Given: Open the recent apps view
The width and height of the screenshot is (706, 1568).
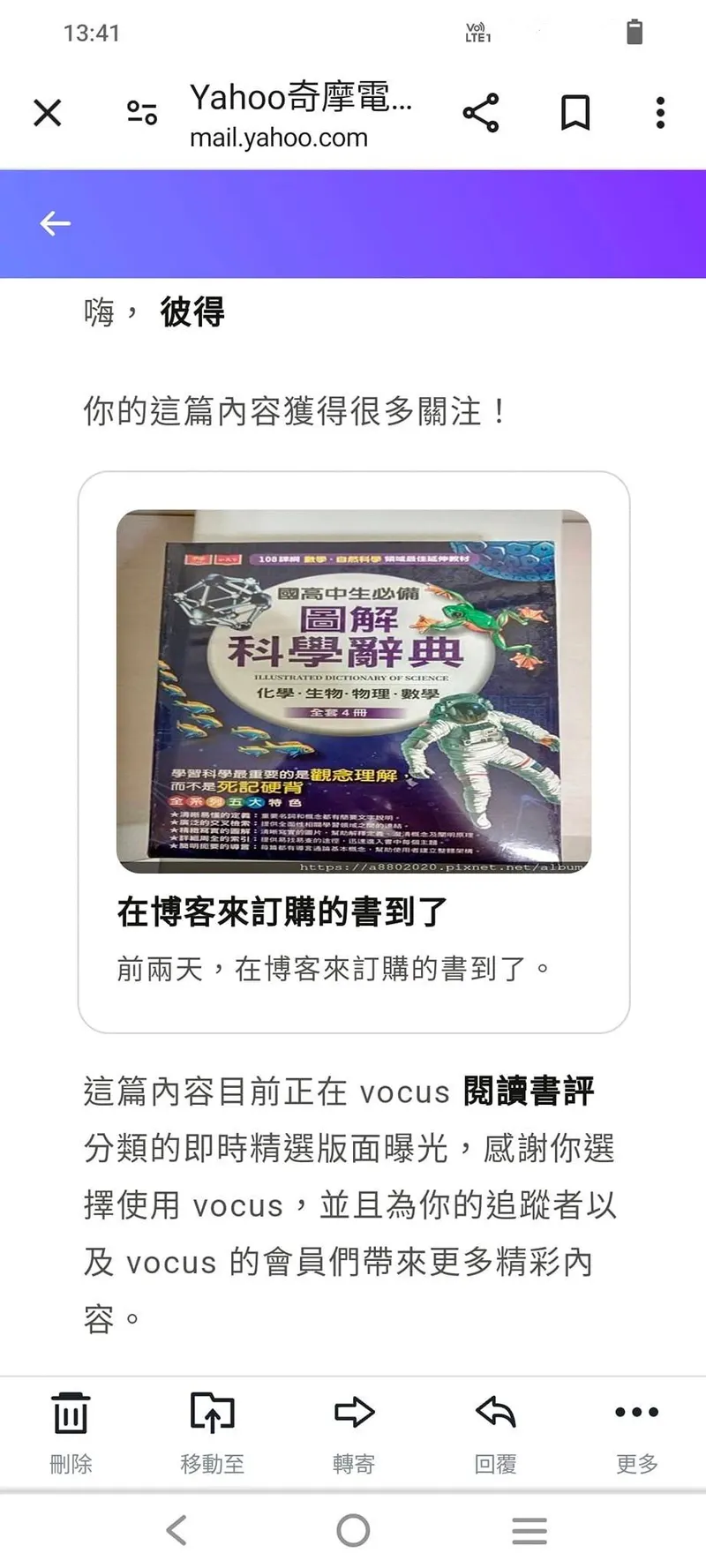Looking at the screenshot, I should click(529, 1530).
